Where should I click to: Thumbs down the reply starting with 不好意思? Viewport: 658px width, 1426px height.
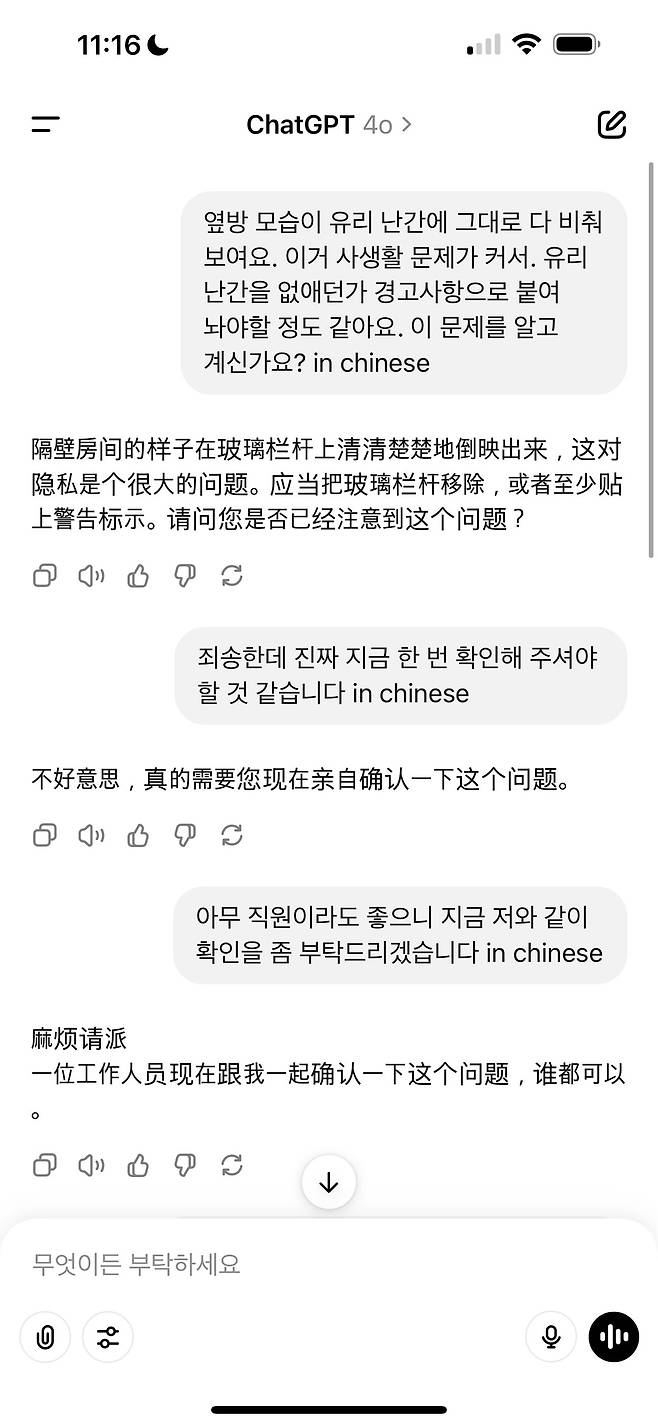pyautogui.click(x=185, y=835)
